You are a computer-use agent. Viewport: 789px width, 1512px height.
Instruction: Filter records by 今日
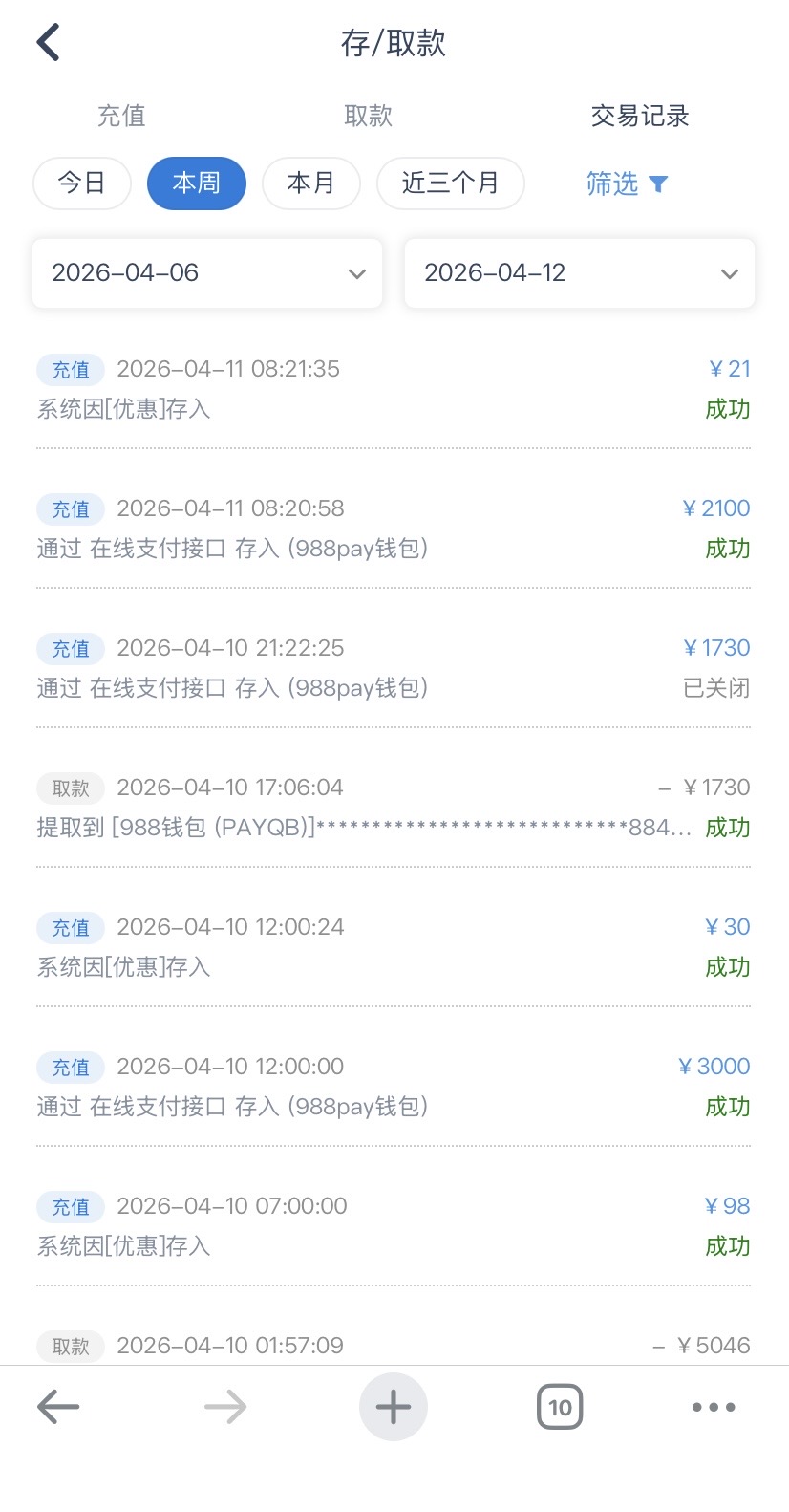(x=82, y=183)
